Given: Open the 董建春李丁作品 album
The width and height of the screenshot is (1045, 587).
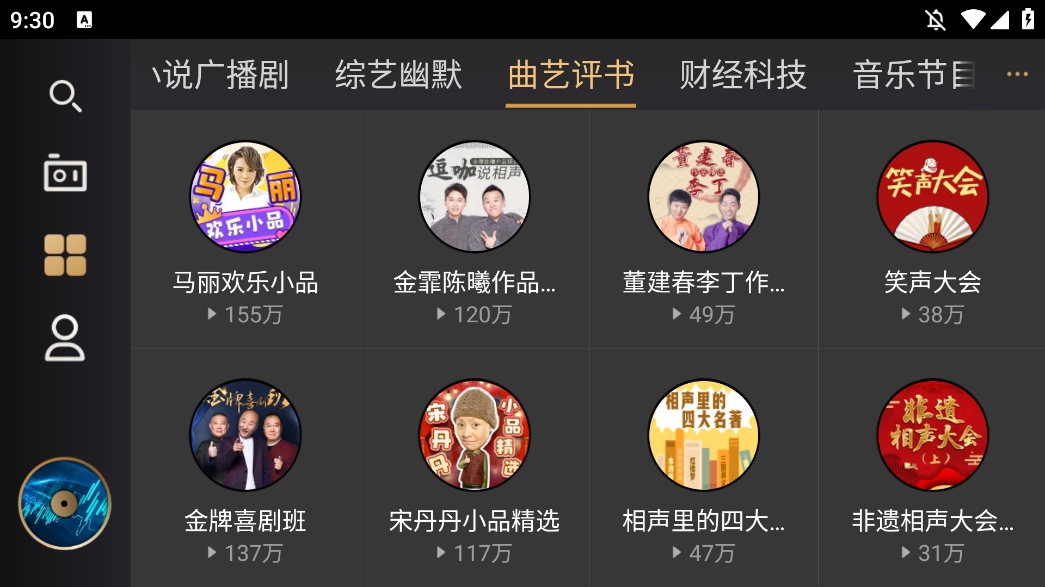Looking at the screenshot, I should 703,197.
